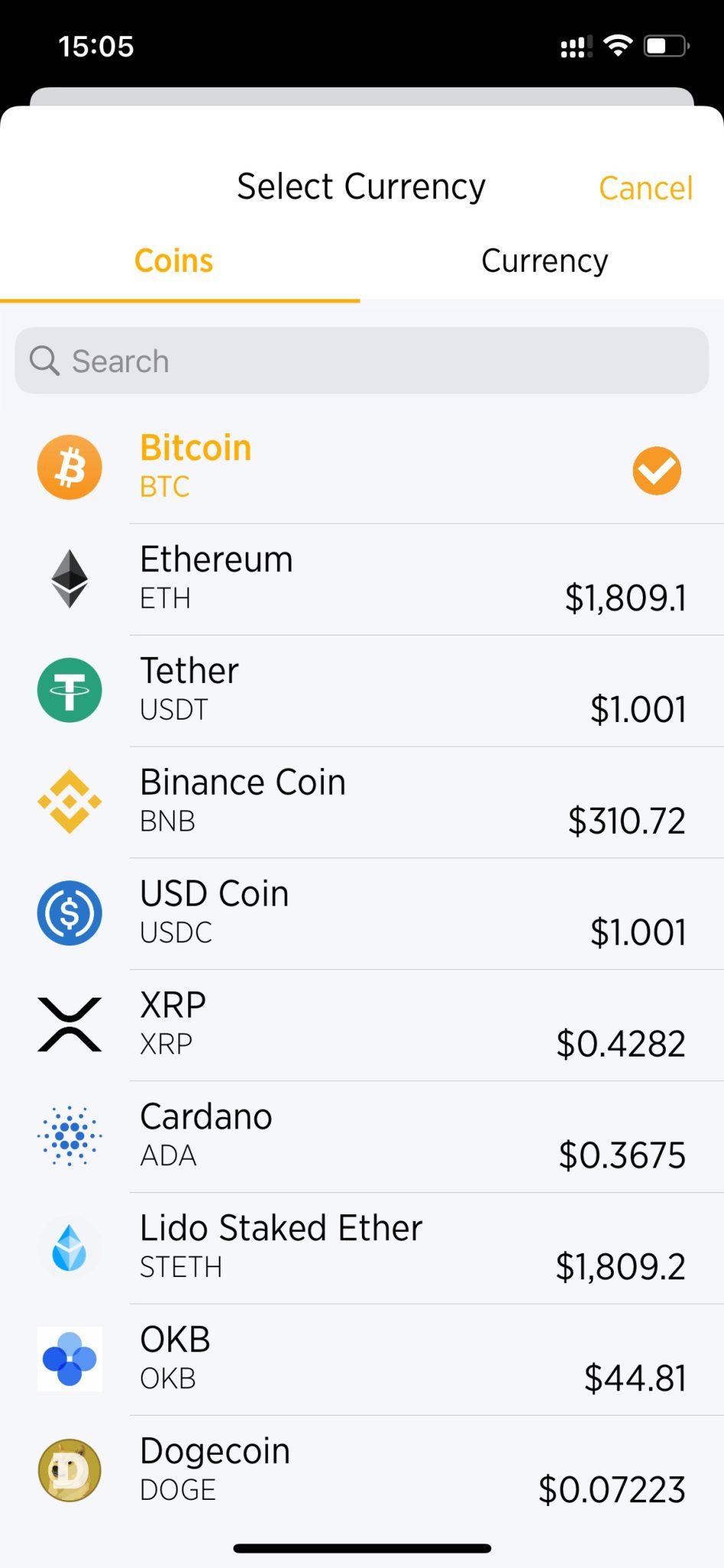Tap the Cancel button

pos(645,188)
